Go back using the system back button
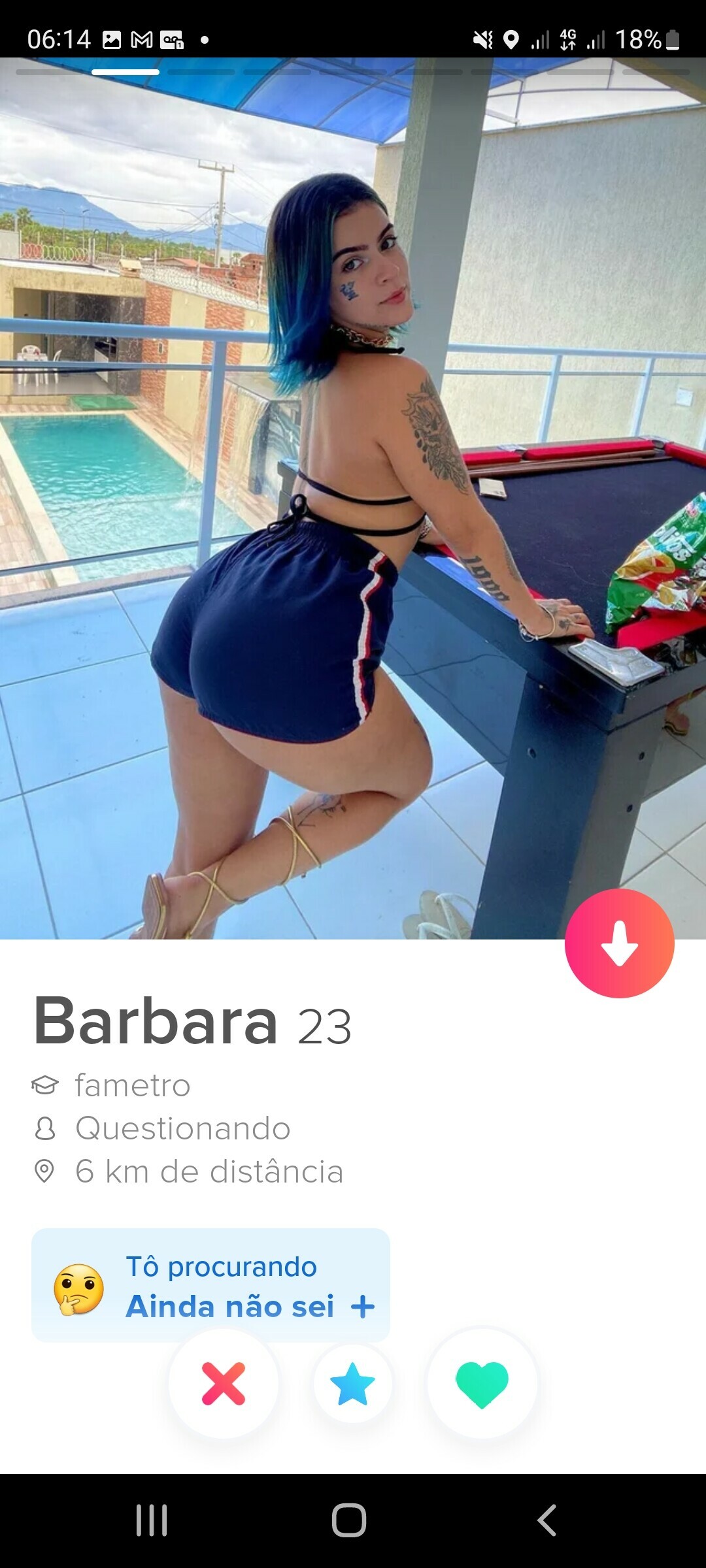 click(547, 1520)
